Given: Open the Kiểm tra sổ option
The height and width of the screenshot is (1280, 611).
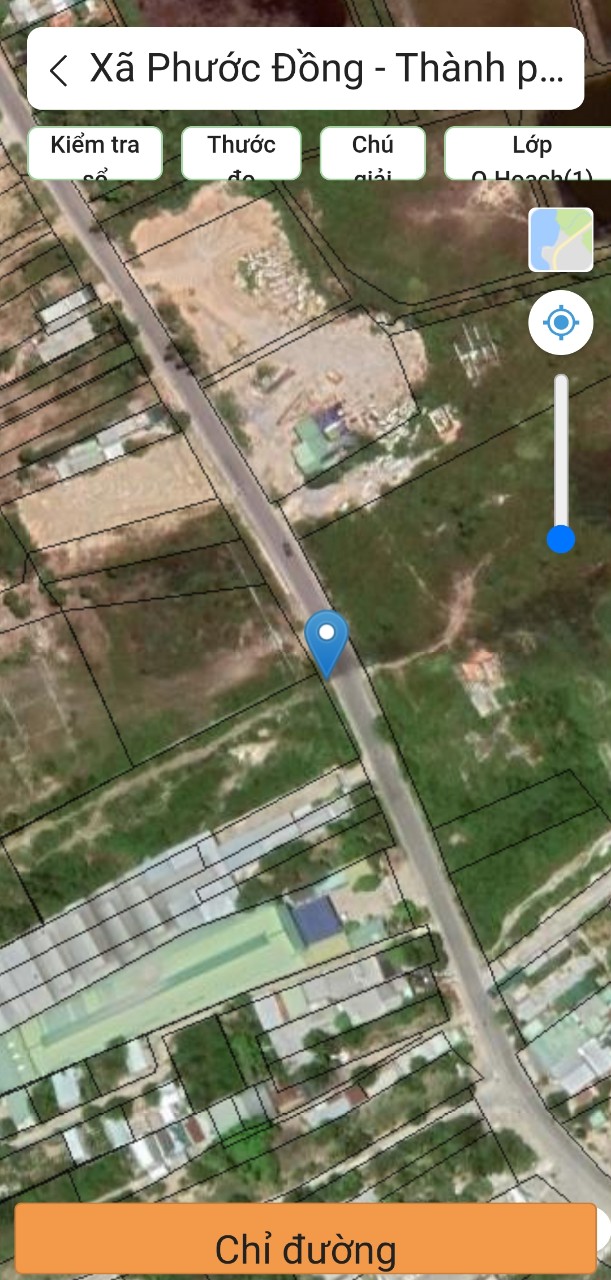Looking at the screenshot, I should pyautogui.click(x=95, y=153).
